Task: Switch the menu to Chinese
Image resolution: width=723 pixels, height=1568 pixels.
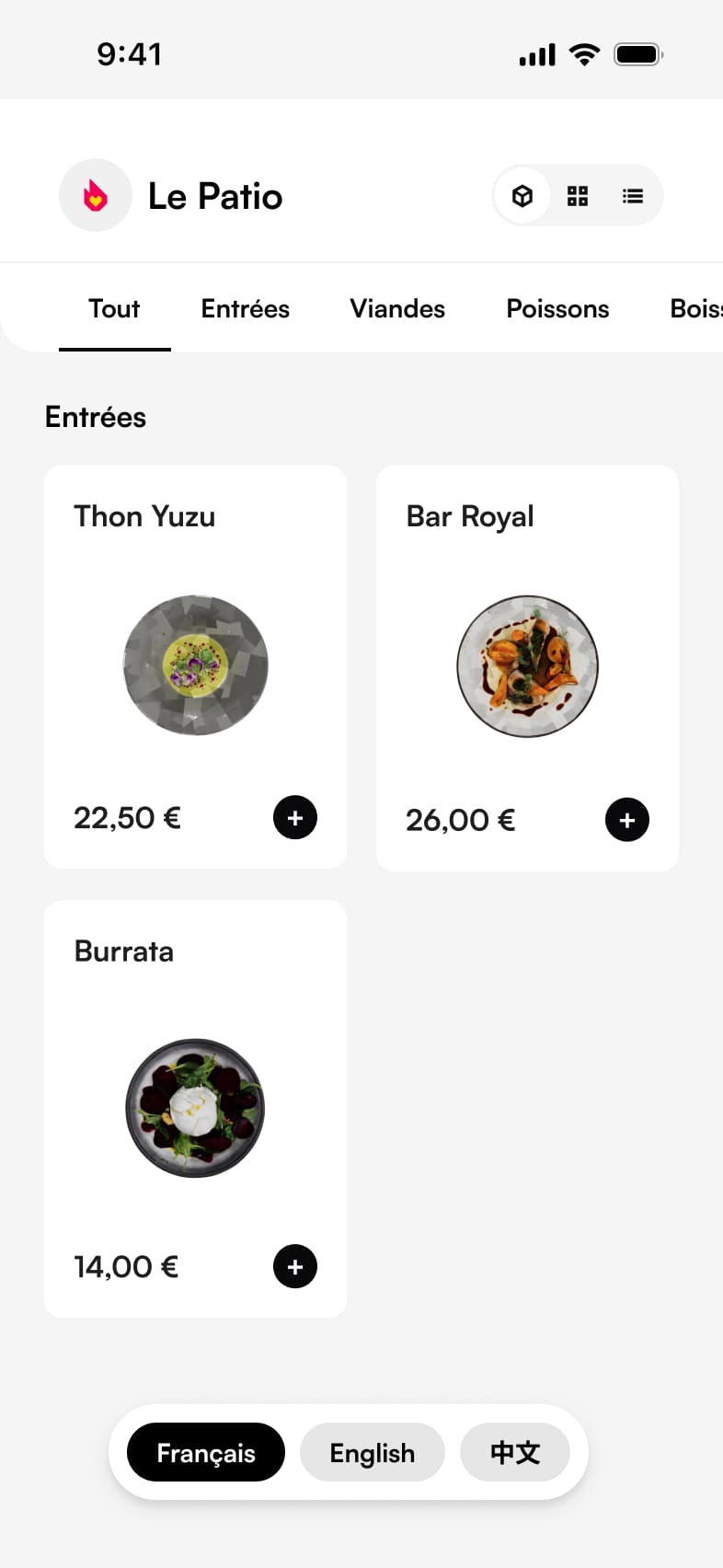Action: click(x=515, y=1453)
